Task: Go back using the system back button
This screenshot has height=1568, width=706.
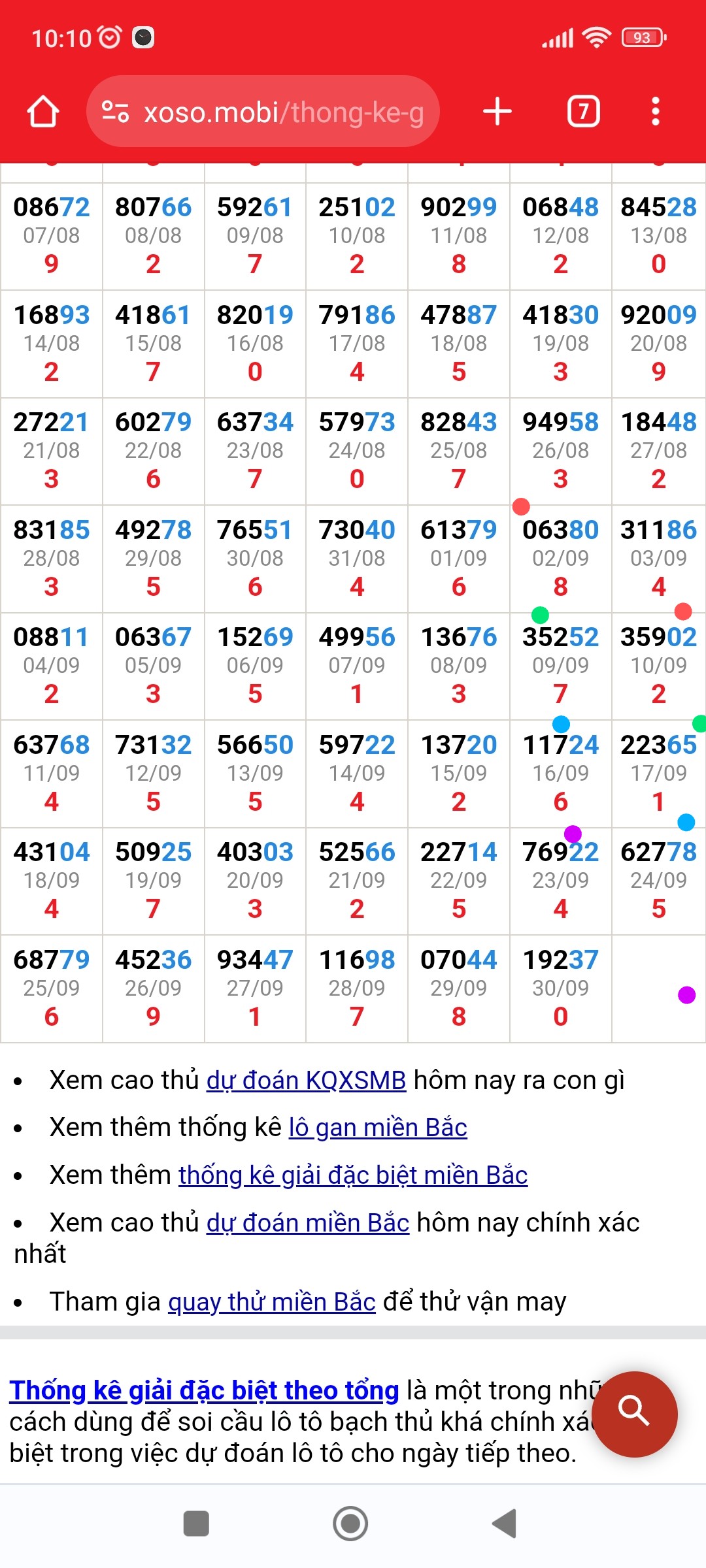Action: [x=504, y=1524]
